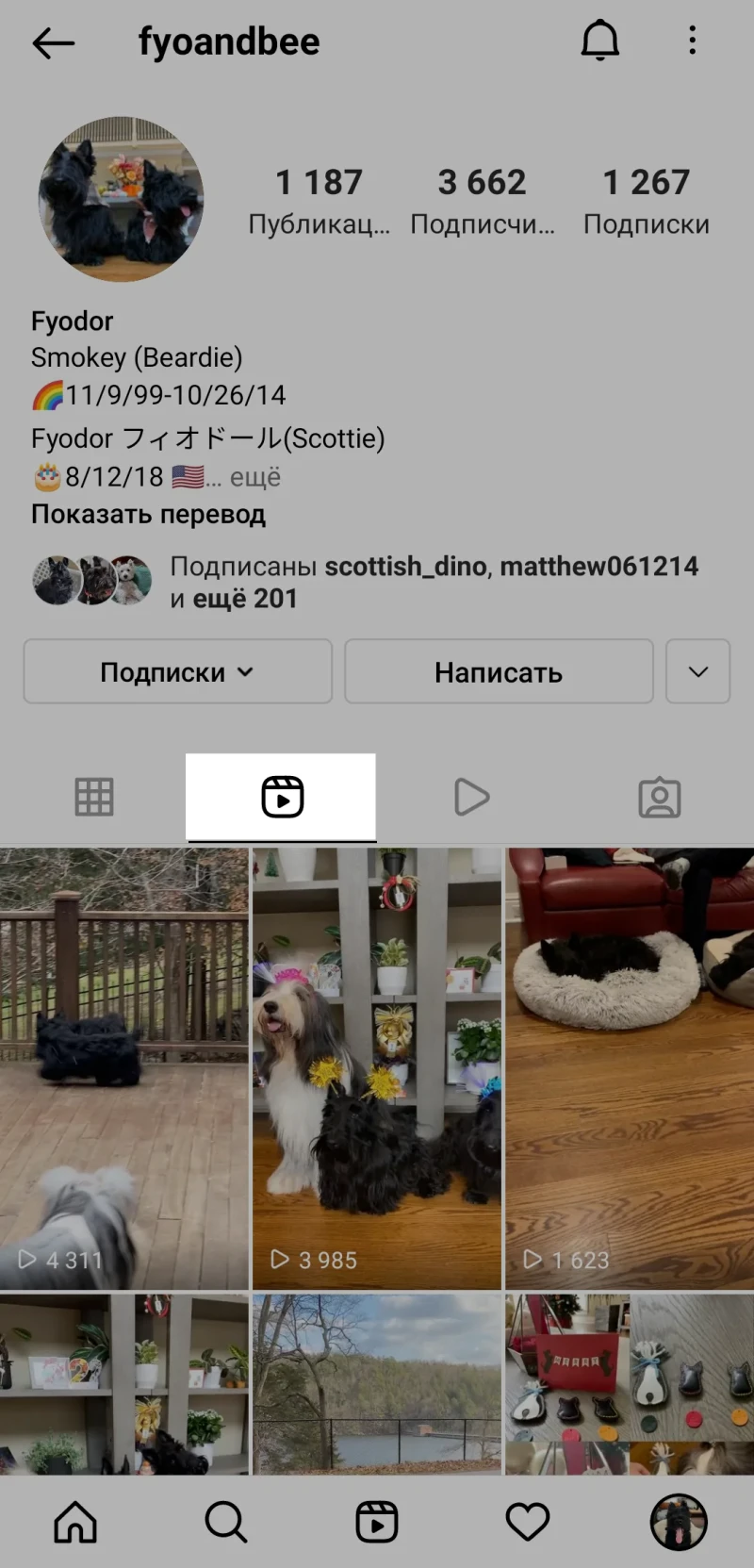Expand the bio with "ещё"
The height and width of the screenshot is (1568, 754).
click(254, 477)
